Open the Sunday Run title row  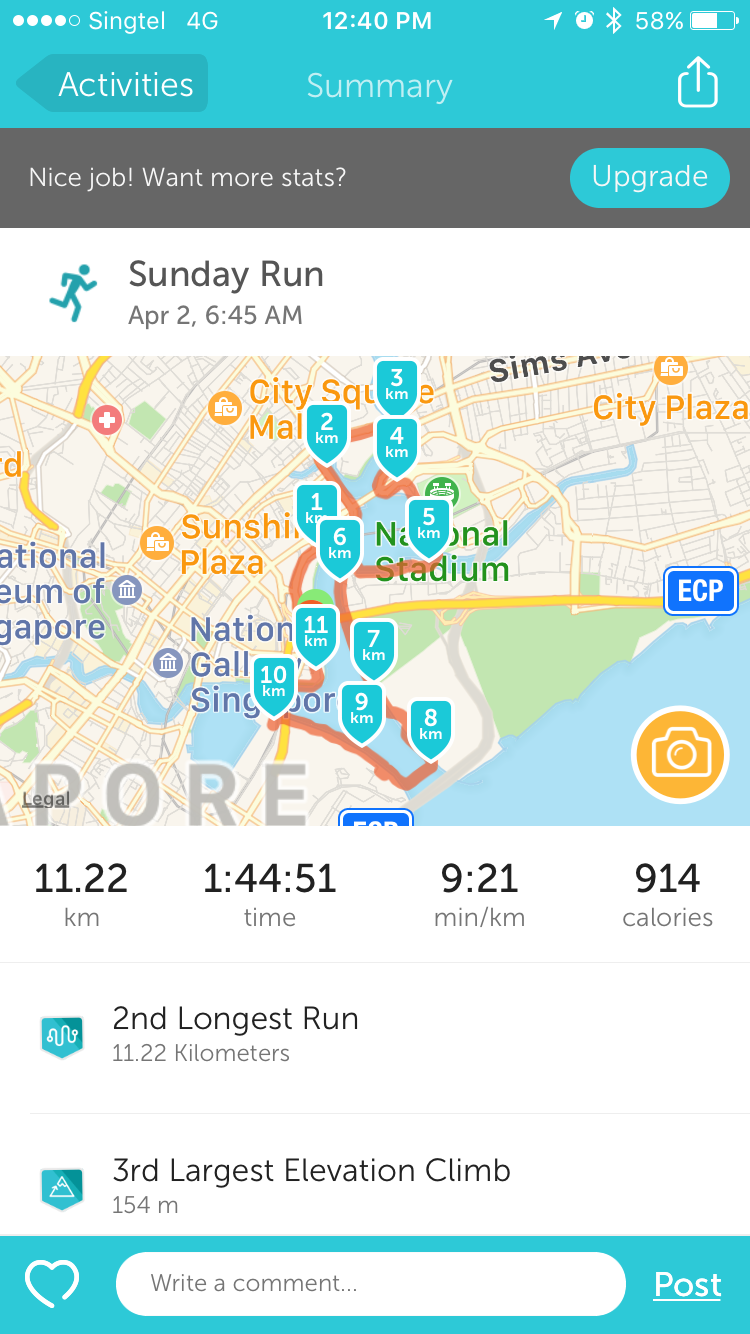tap(375, 292)
